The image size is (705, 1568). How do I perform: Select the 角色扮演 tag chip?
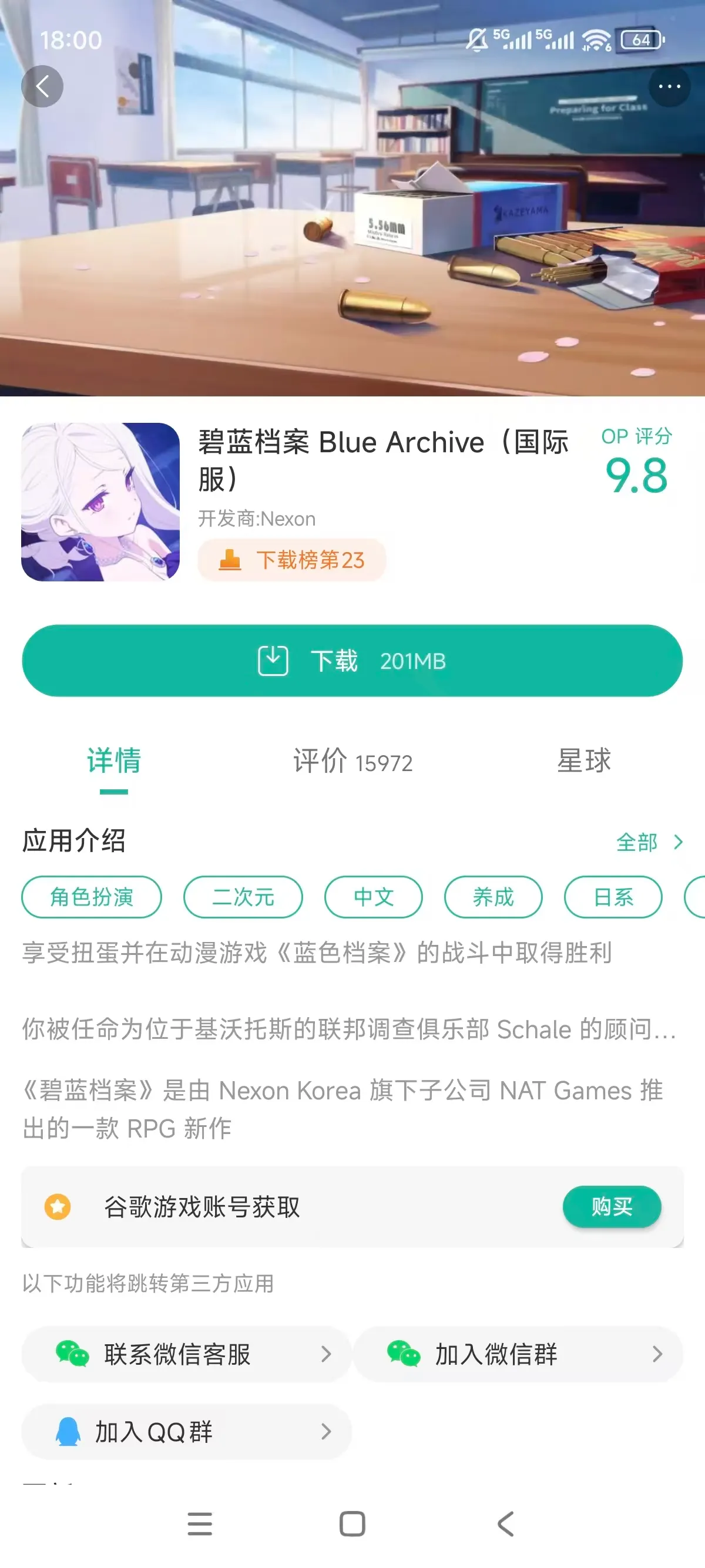tap(92, 897)
